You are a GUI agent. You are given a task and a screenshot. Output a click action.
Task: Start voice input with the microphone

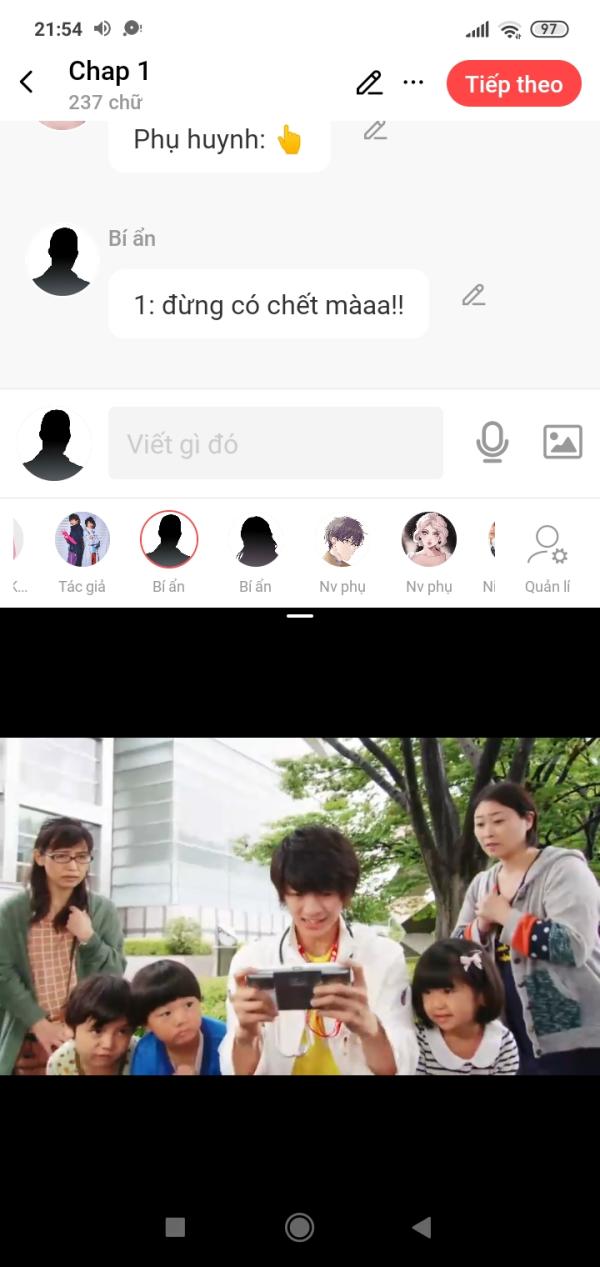point(492,442)
